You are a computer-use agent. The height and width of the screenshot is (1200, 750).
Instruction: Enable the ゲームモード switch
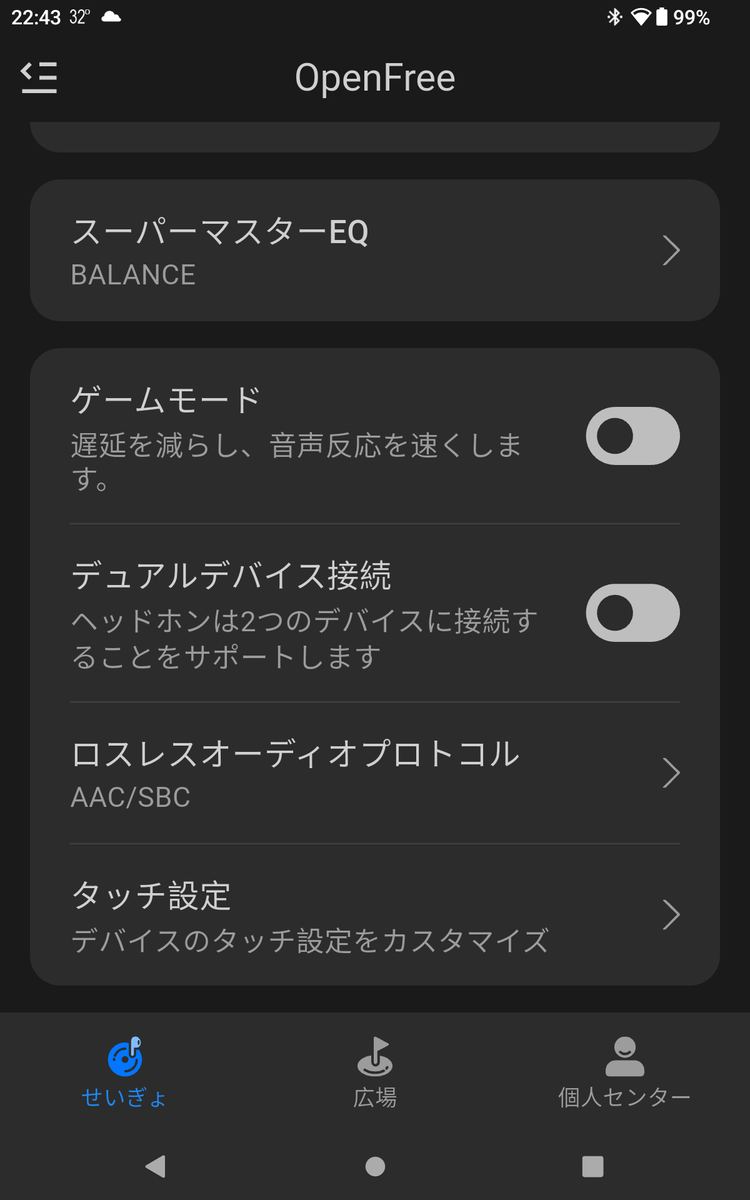pos(632,436)
